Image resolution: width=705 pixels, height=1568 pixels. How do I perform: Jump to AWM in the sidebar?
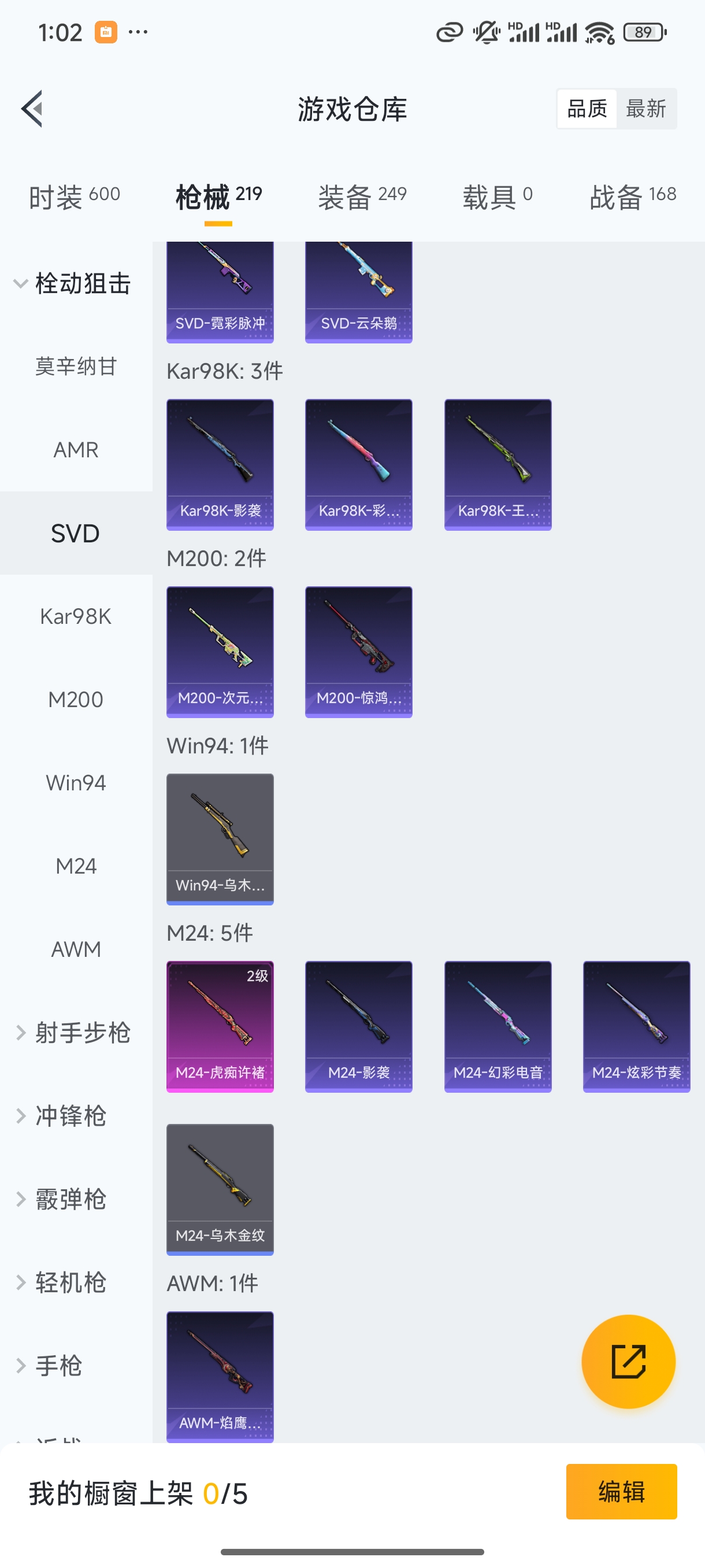click(x=76, y=949)
